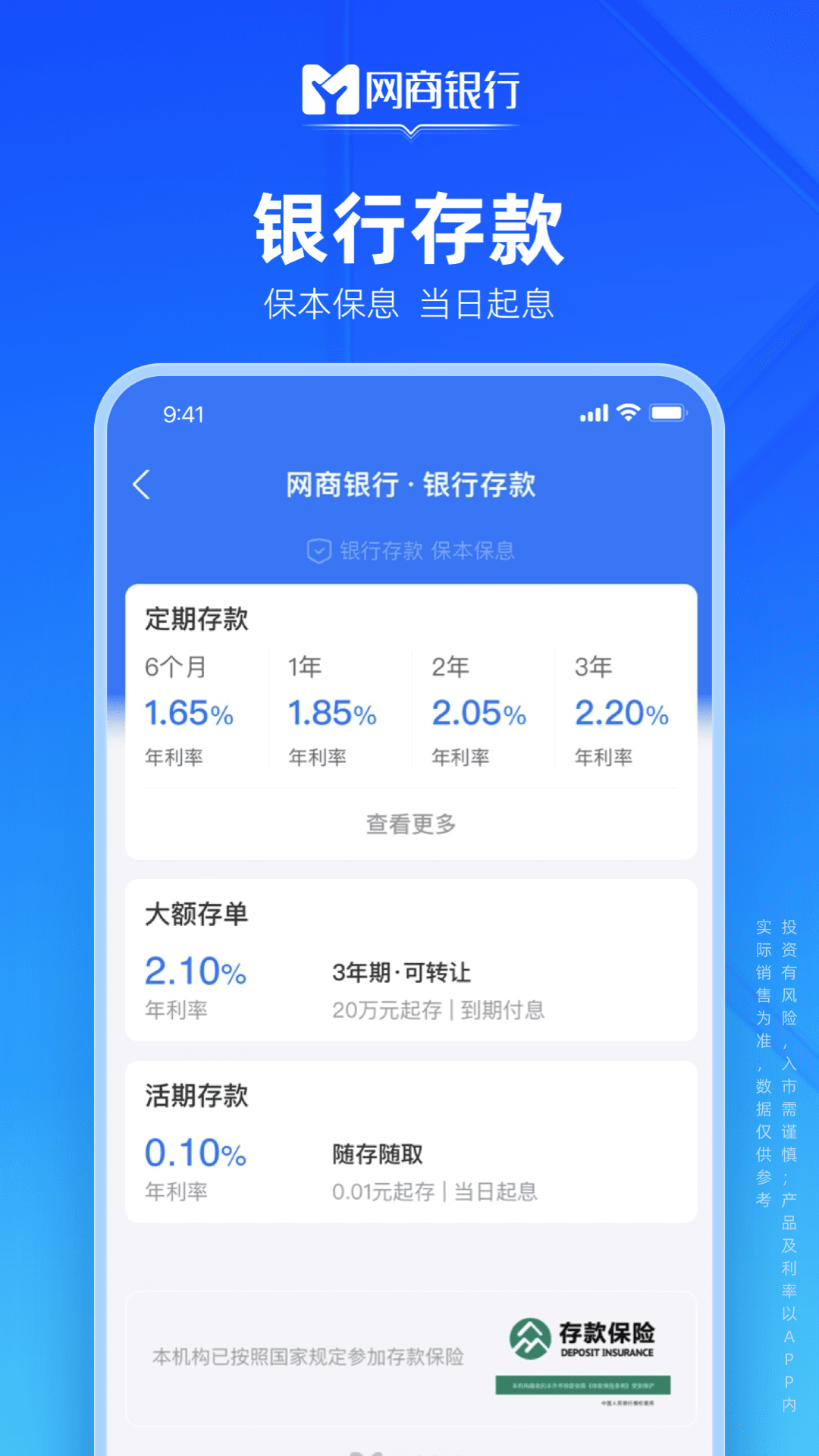Click the shield icon beside 保本保息
The width and height of the screenshot is (819, 1456).
click(x=319, y=551)
